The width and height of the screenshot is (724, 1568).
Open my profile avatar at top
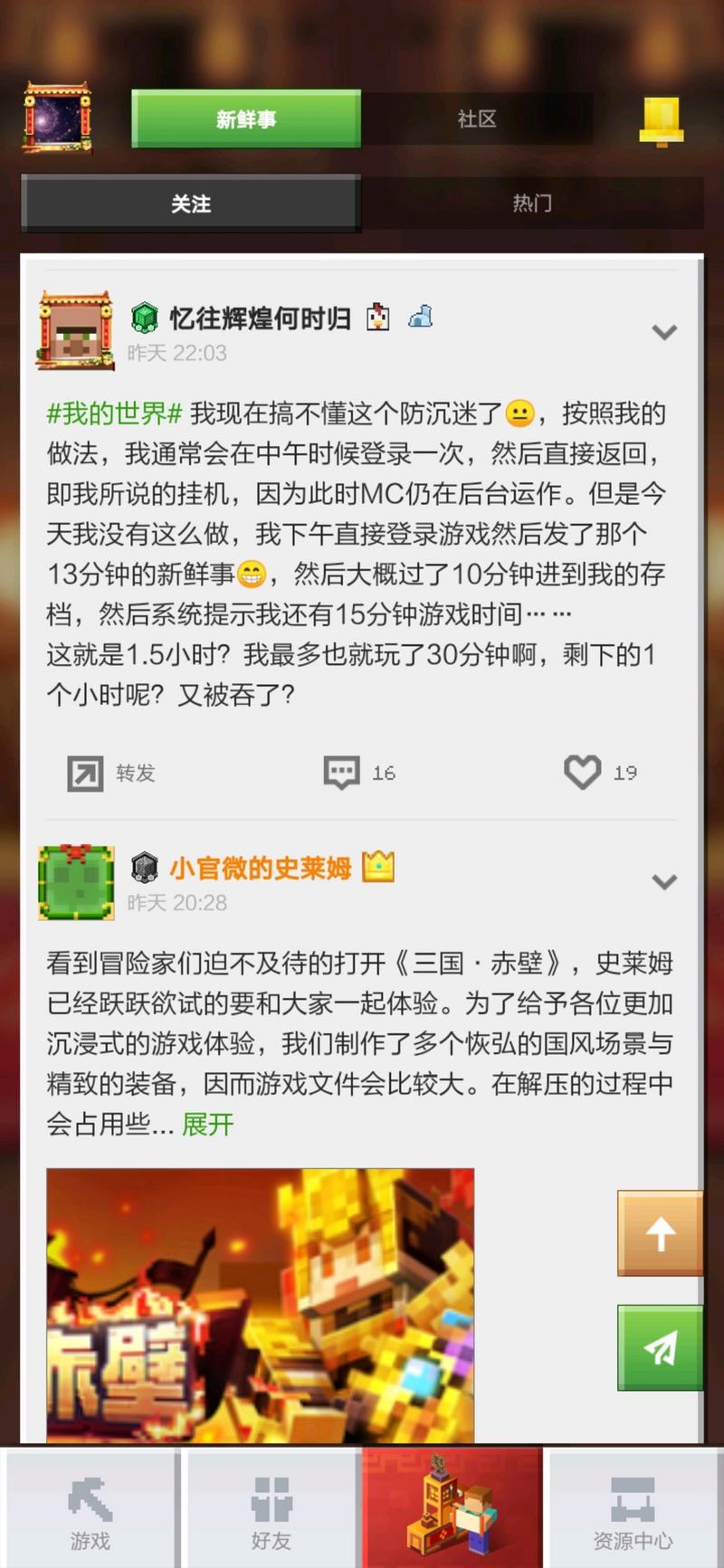click(58, 118)
